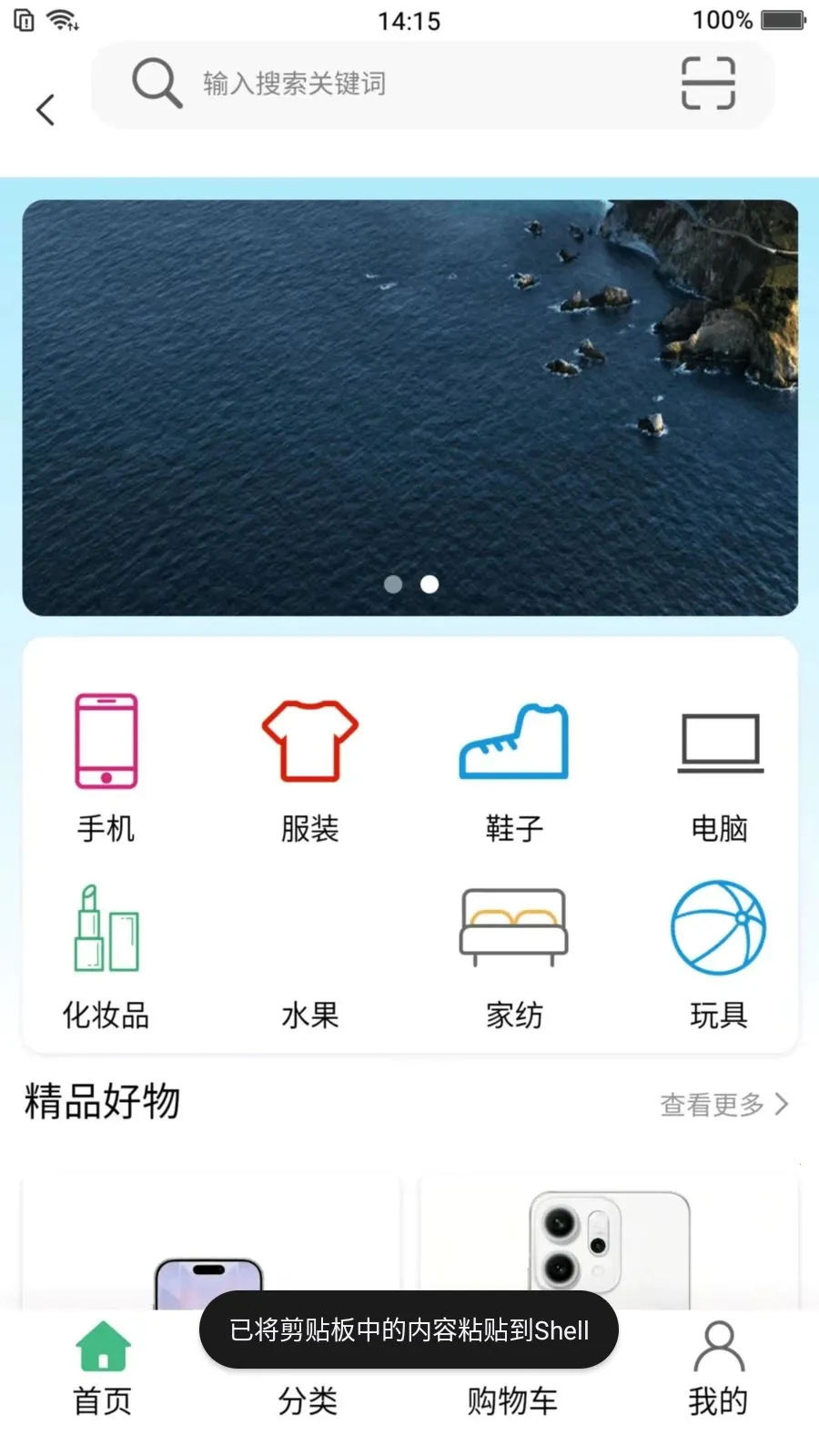Go back using the top-left arrow
This screenshot has width=819, height=1456.
(45, 110)
